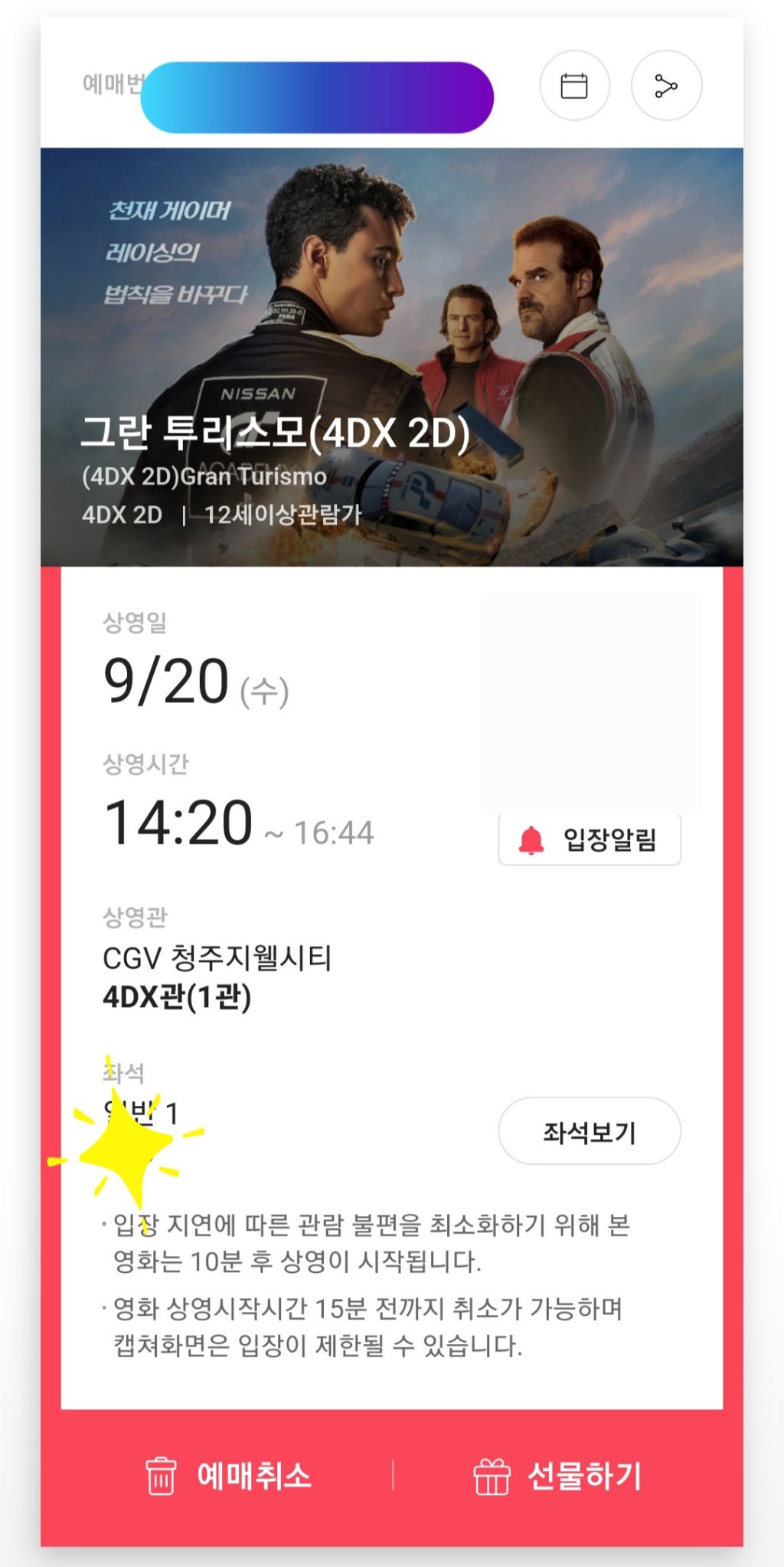Viewport: 784px width, 1567px height.
Task: Enable the 입장알림 entrance notification
Action: pos(588,840)
